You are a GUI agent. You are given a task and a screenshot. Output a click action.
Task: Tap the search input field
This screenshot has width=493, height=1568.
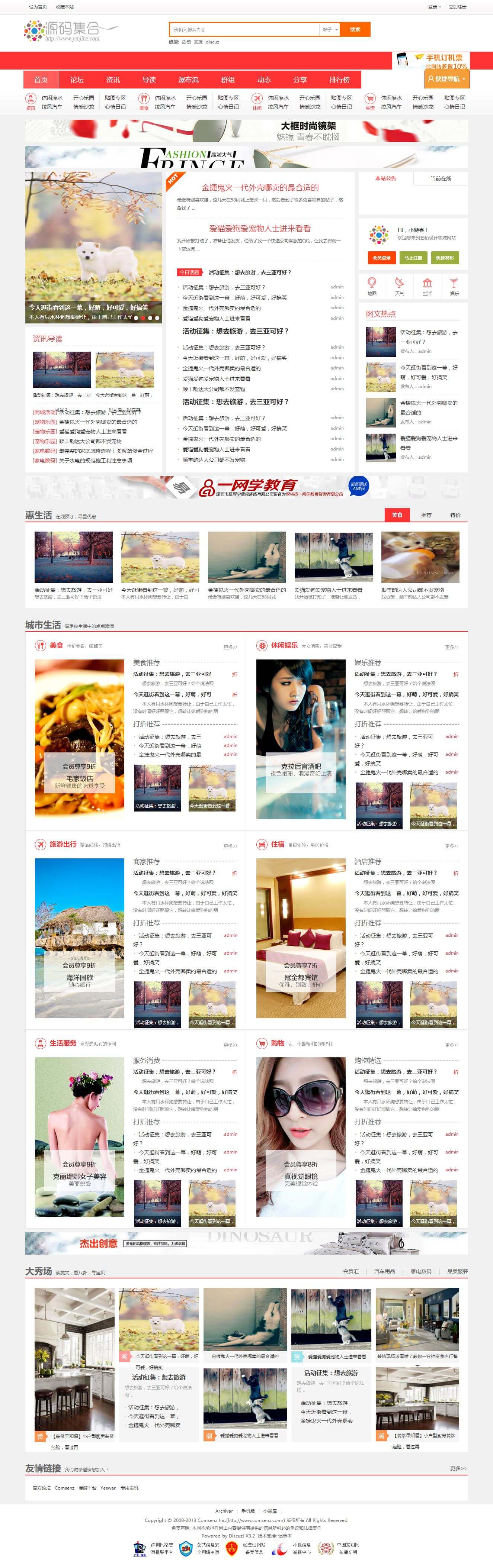click(244, 29)
